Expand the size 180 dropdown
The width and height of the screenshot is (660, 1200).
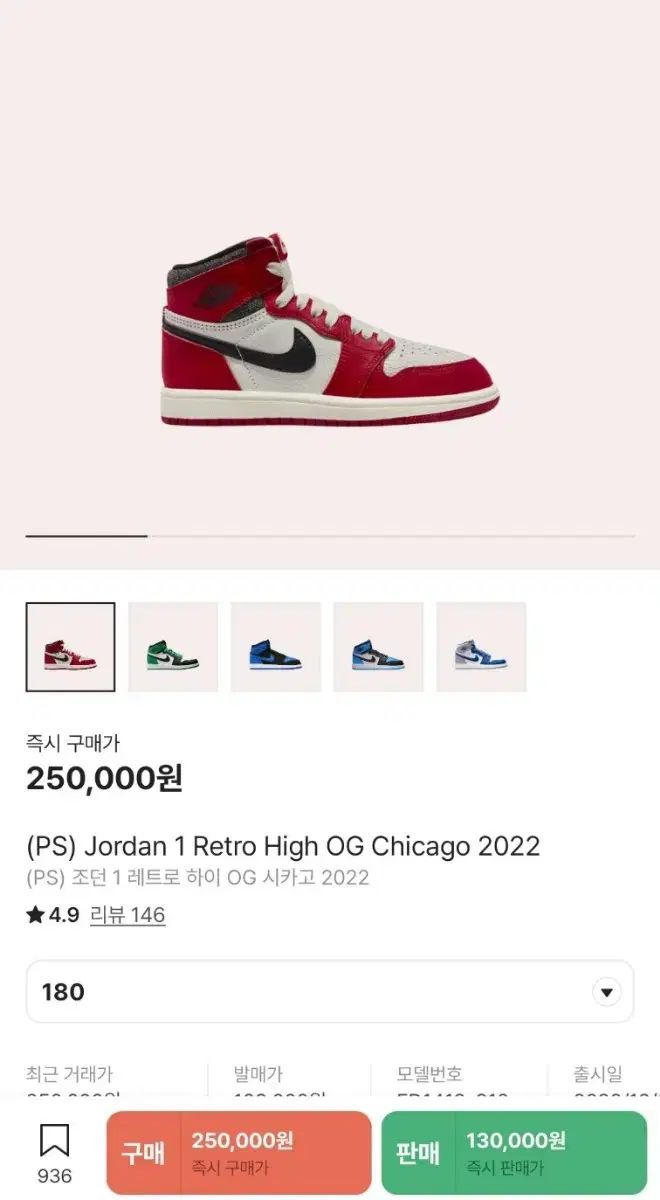(x=606, y=992)
